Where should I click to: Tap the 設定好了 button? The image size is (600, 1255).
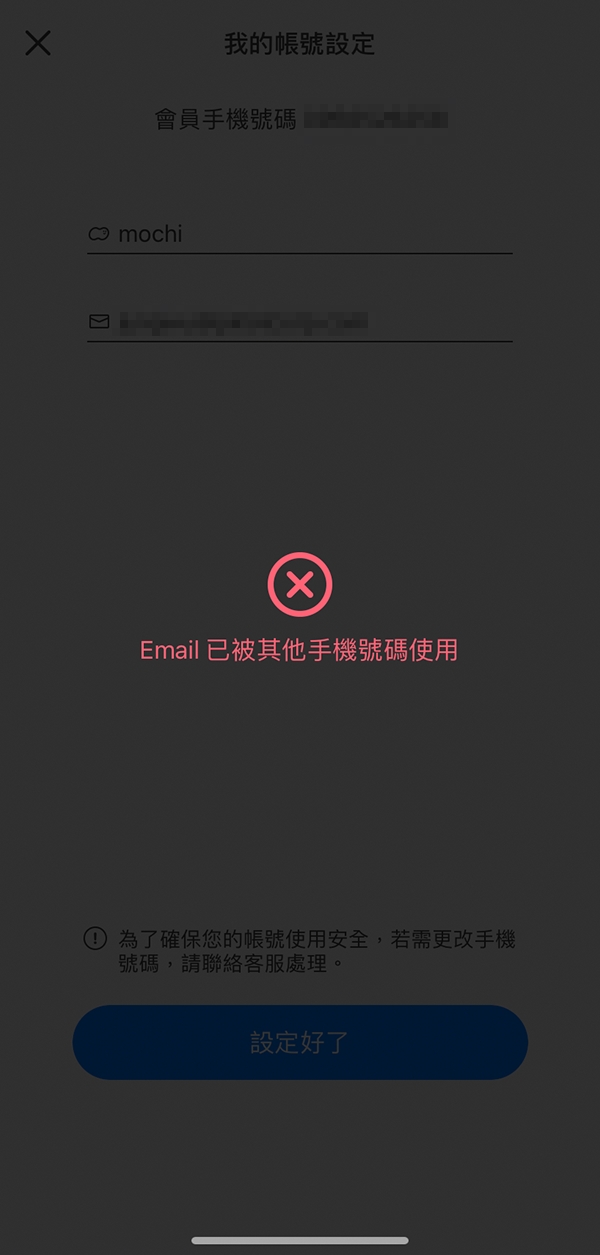300,1042
